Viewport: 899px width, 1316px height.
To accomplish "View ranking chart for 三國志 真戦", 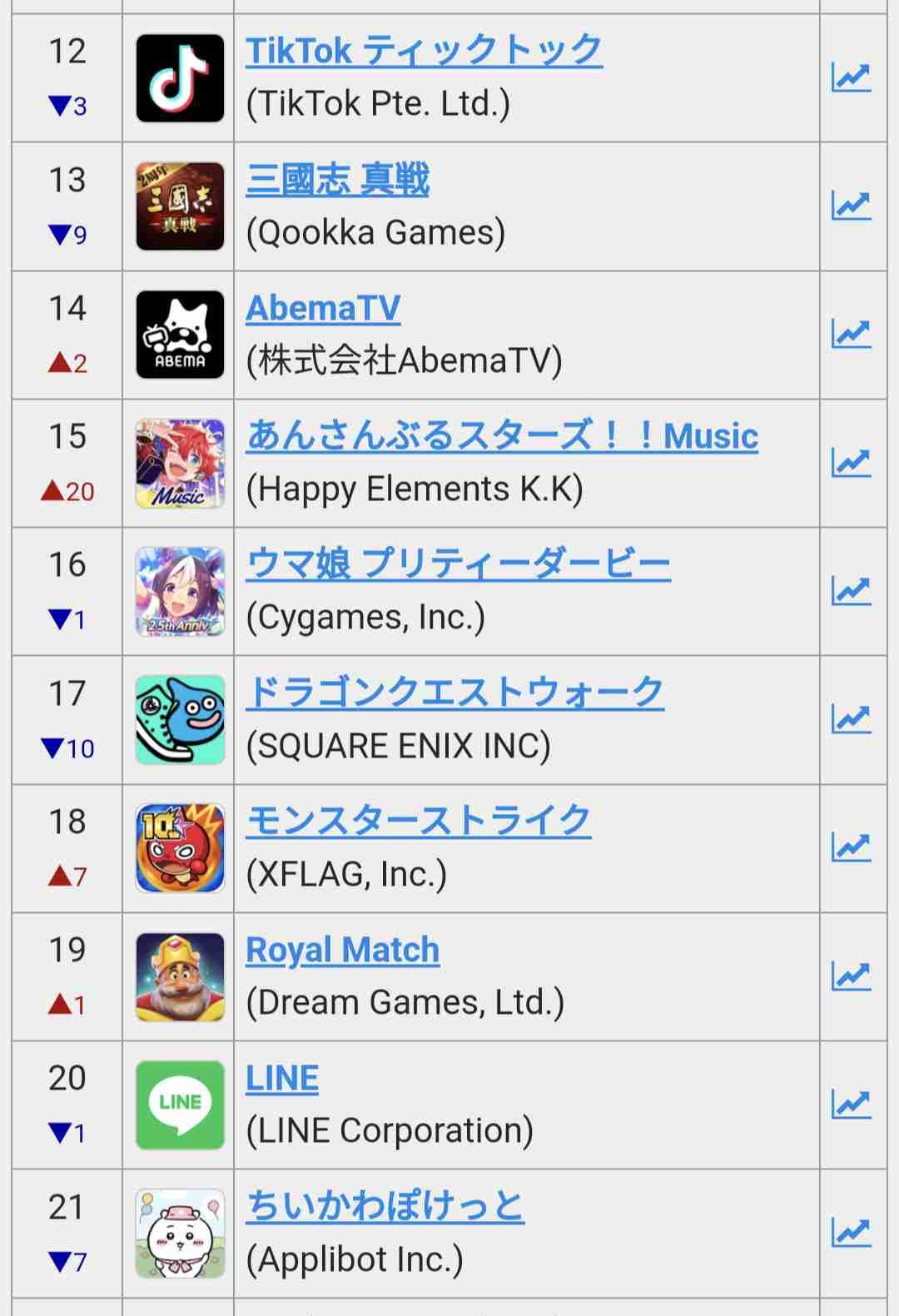I will 851,206.
